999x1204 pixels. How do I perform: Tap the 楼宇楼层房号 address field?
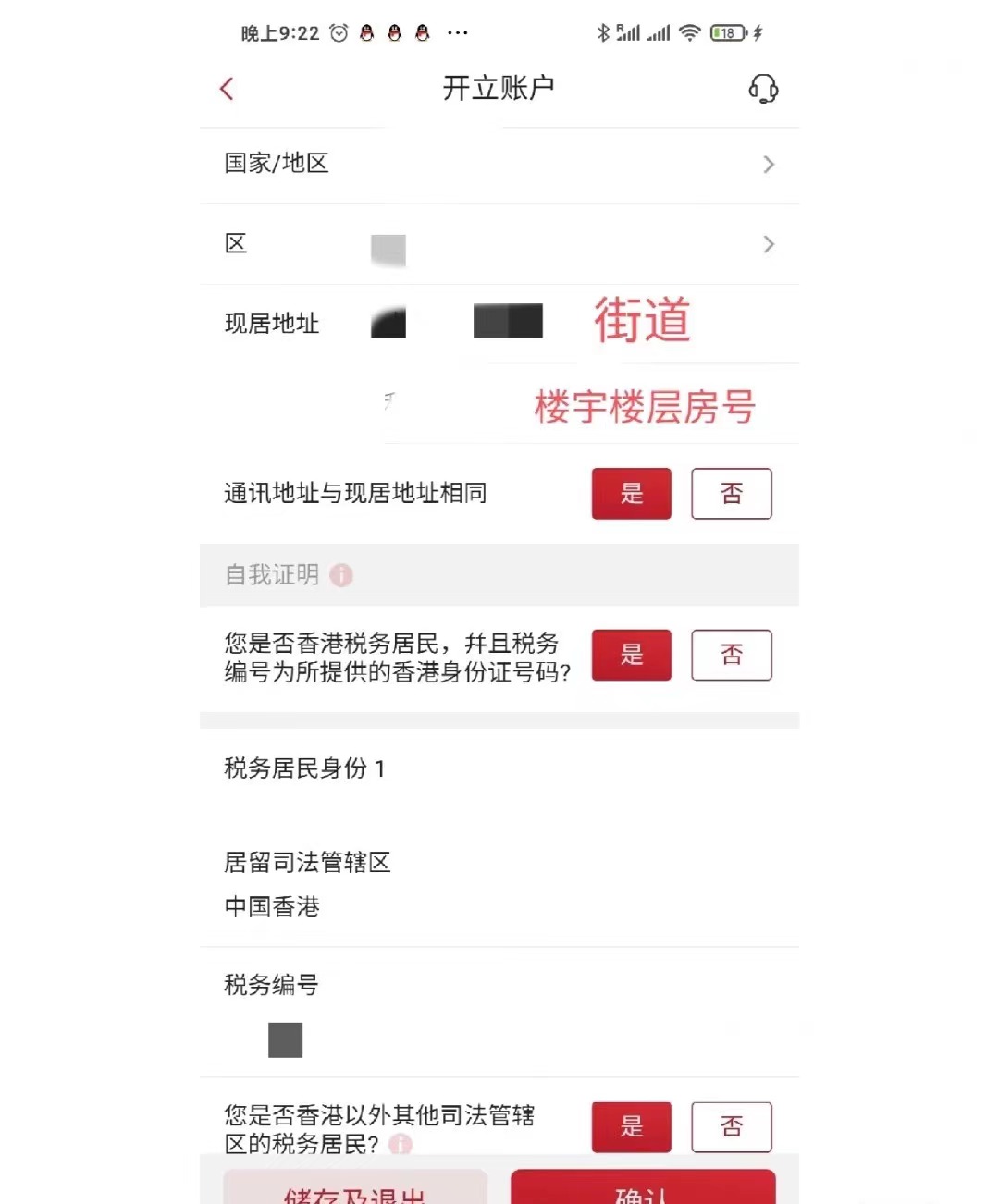coord(644,407)
